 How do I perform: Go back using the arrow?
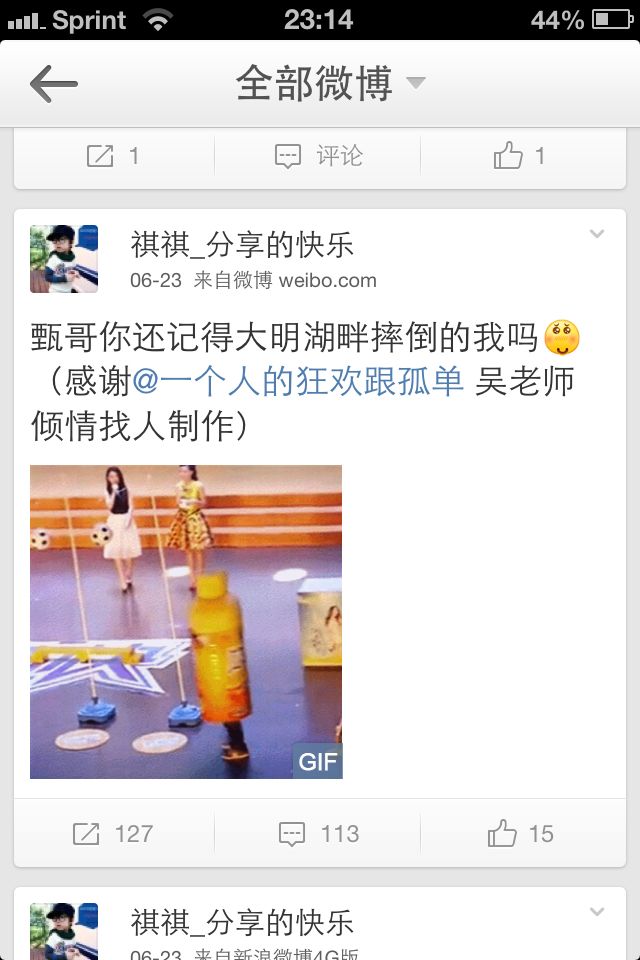54,84
